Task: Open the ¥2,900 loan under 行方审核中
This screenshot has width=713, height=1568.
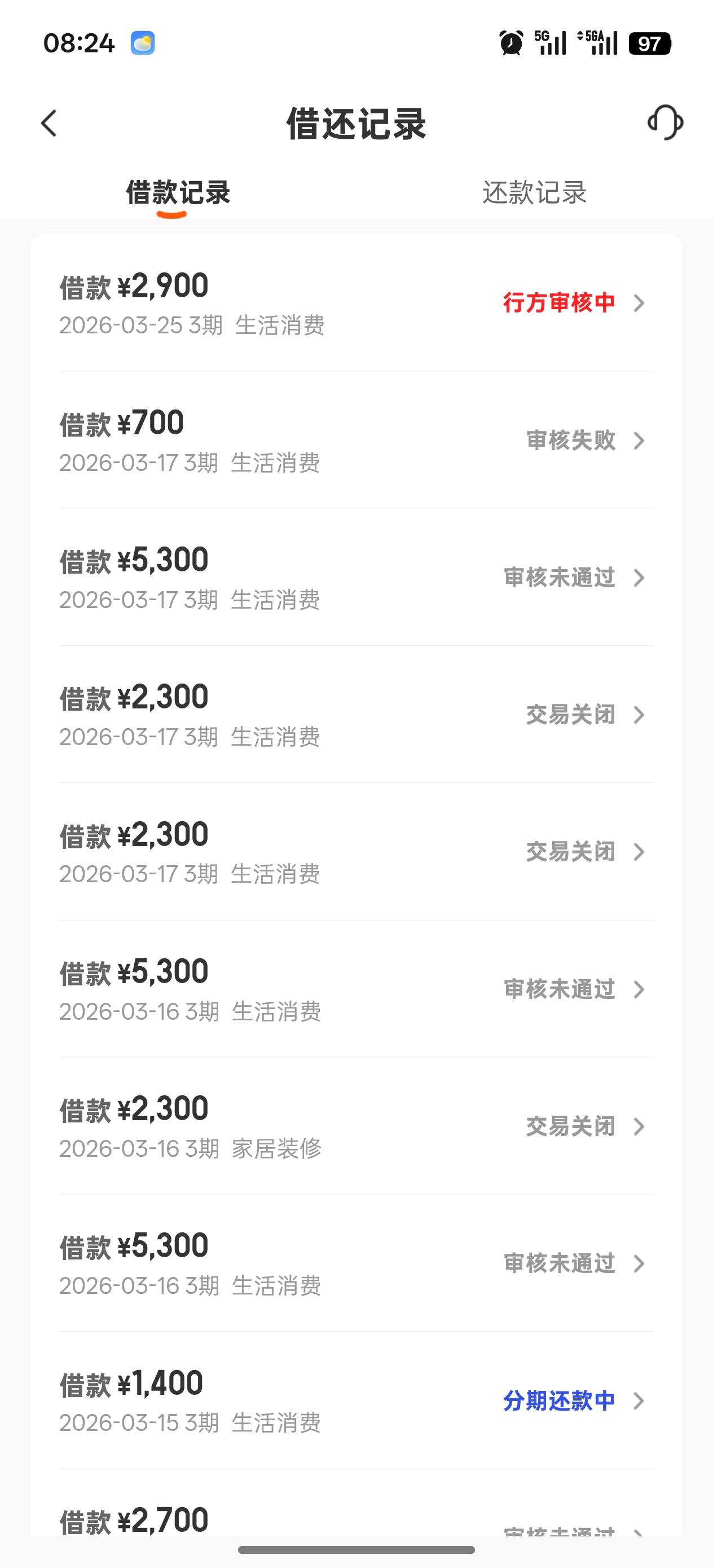Action: point(356,303)
